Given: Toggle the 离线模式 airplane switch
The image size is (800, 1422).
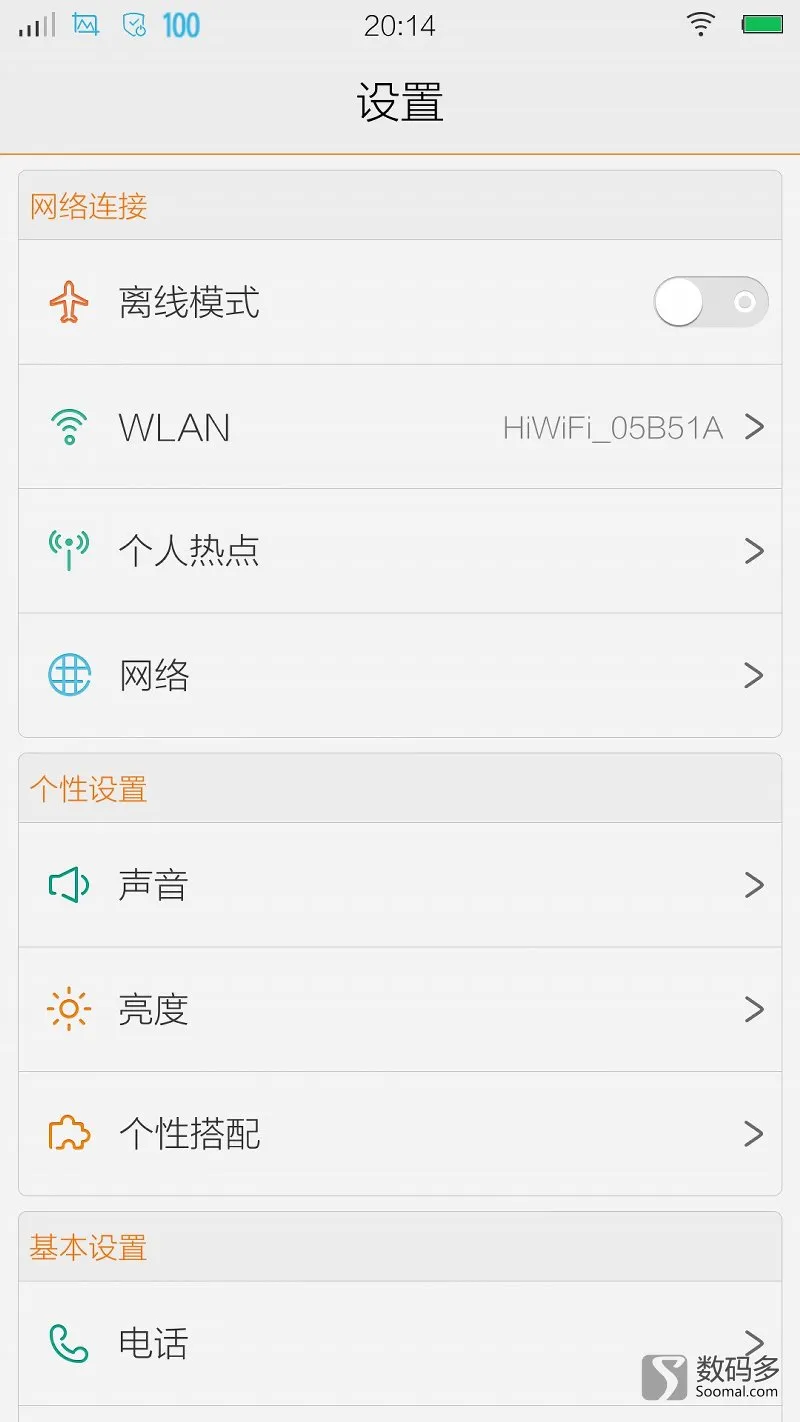Looking at the screenshot, I should pos(711,302).
